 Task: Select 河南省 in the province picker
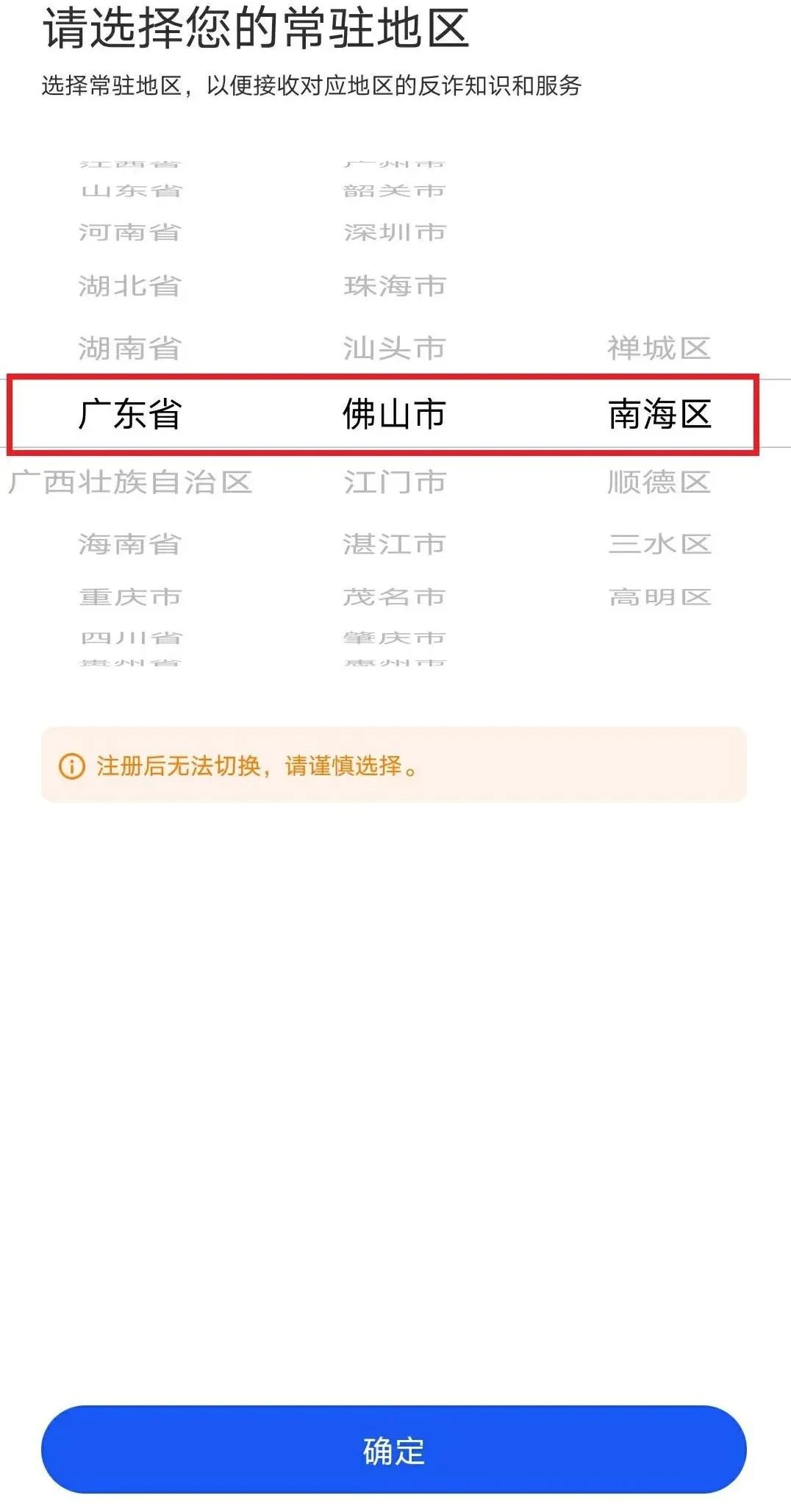pyautogui.click(x=129, y=232)
